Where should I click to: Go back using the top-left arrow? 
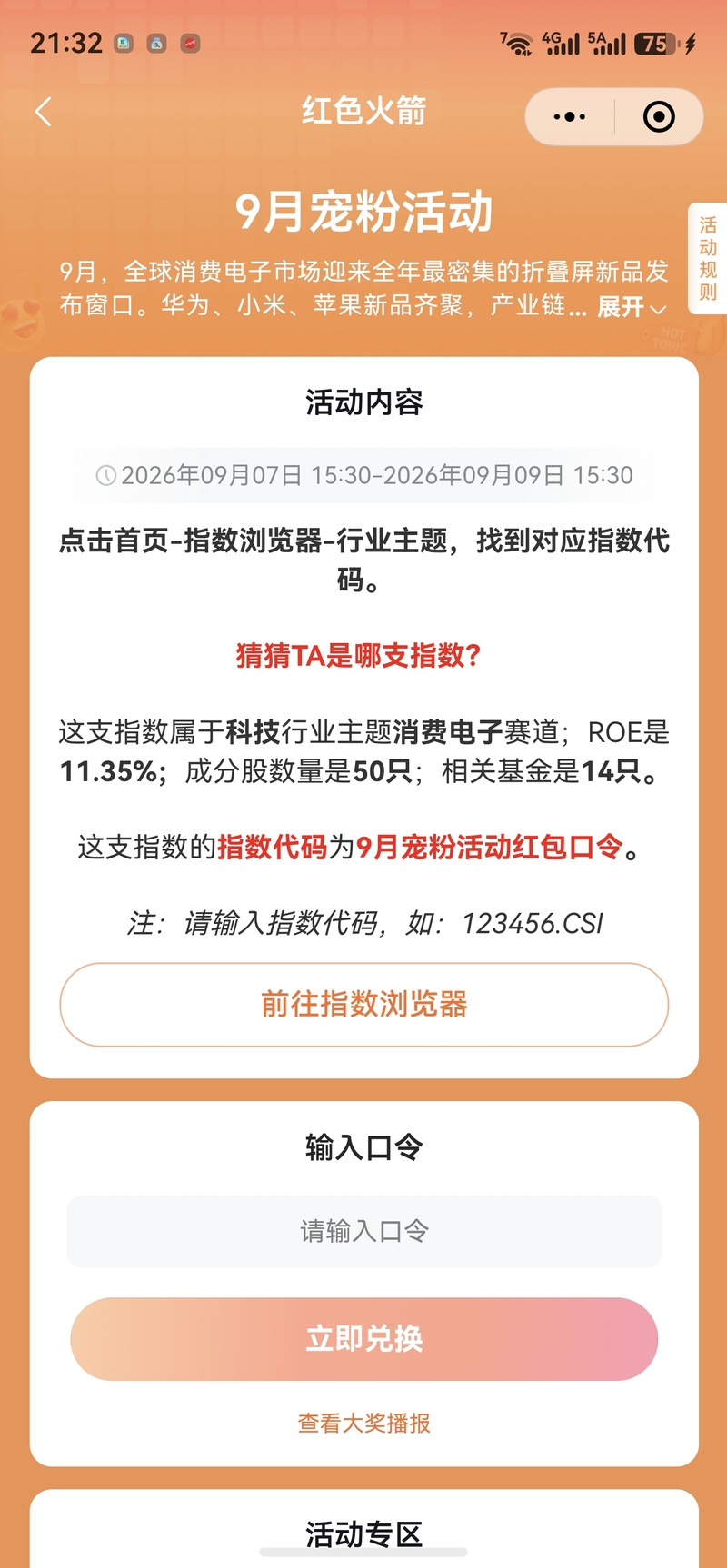43,112
